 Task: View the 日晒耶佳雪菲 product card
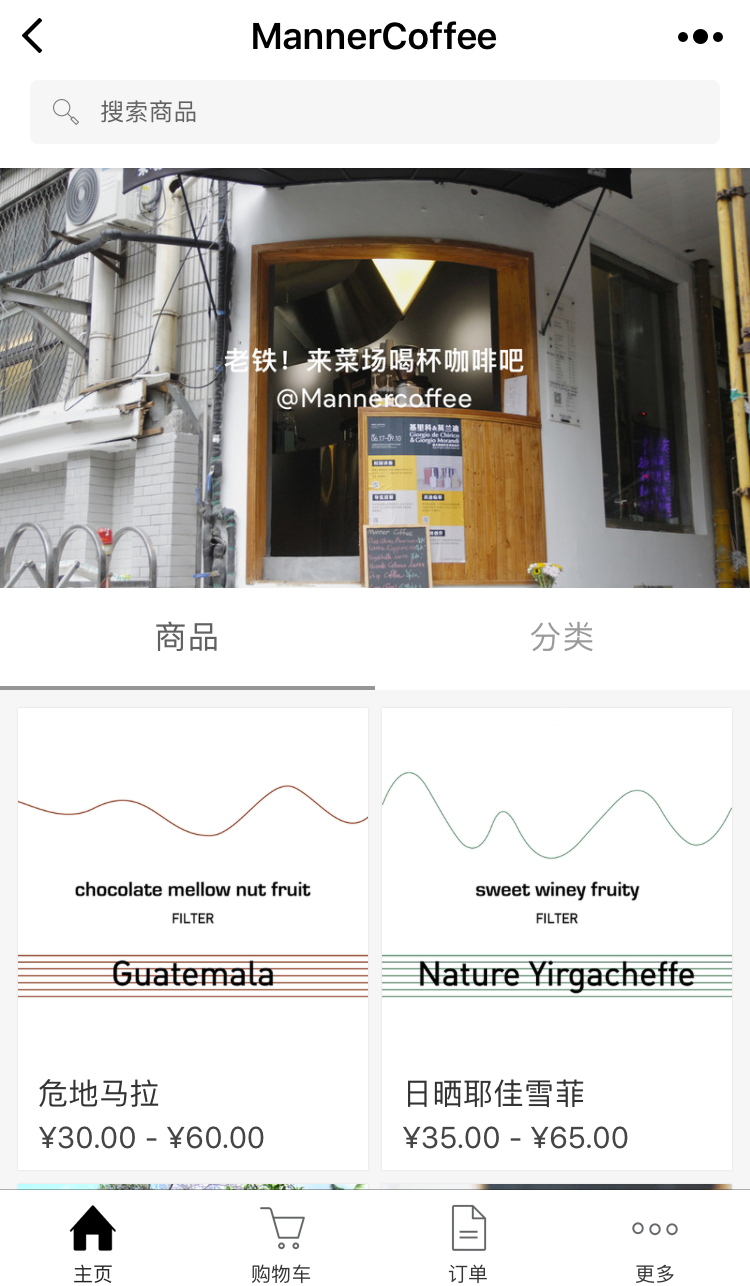point(557,938)
